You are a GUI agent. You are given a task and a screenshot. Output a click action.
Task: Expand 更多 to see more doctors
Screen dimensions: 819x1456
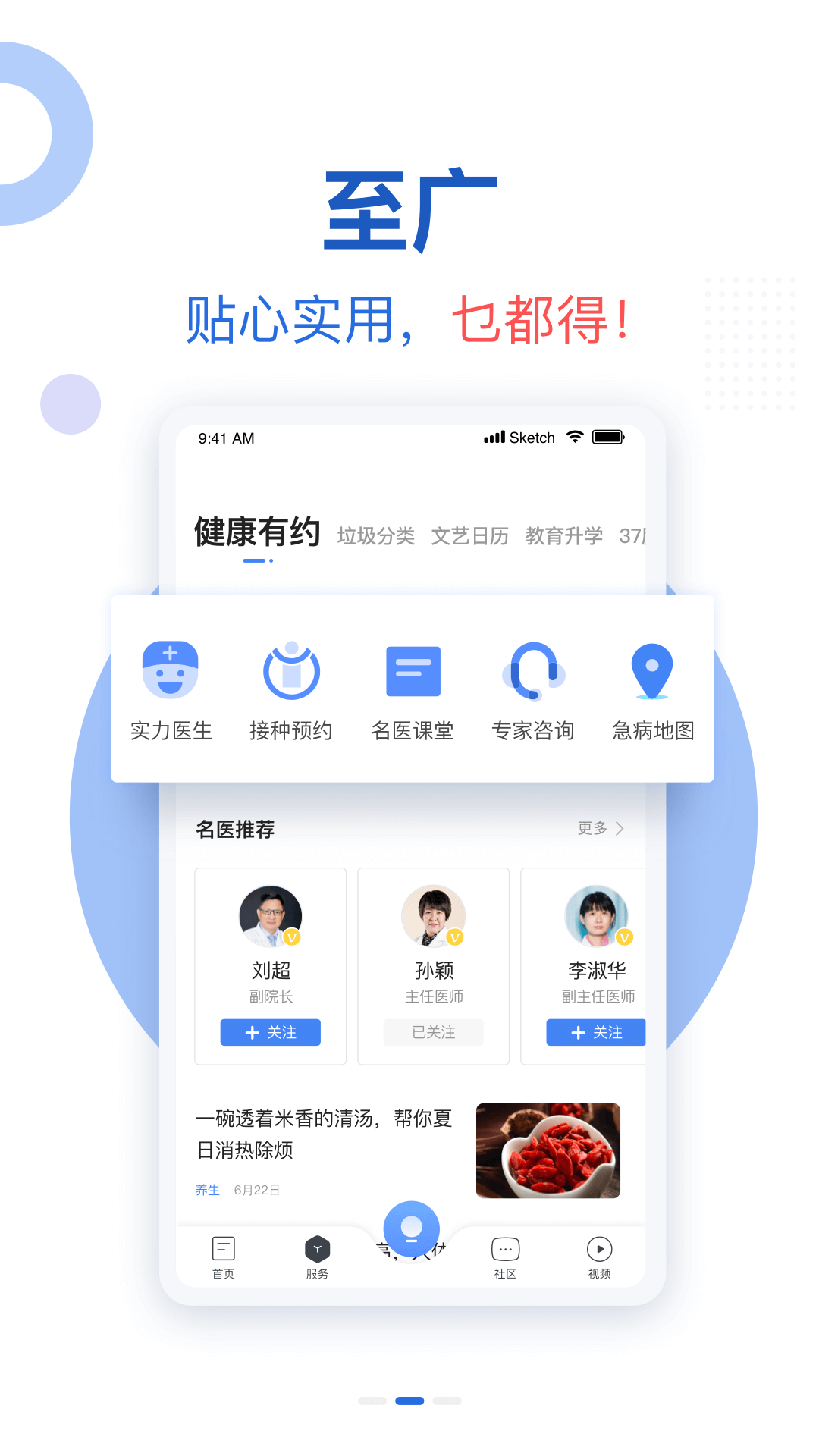coord(599,828)
